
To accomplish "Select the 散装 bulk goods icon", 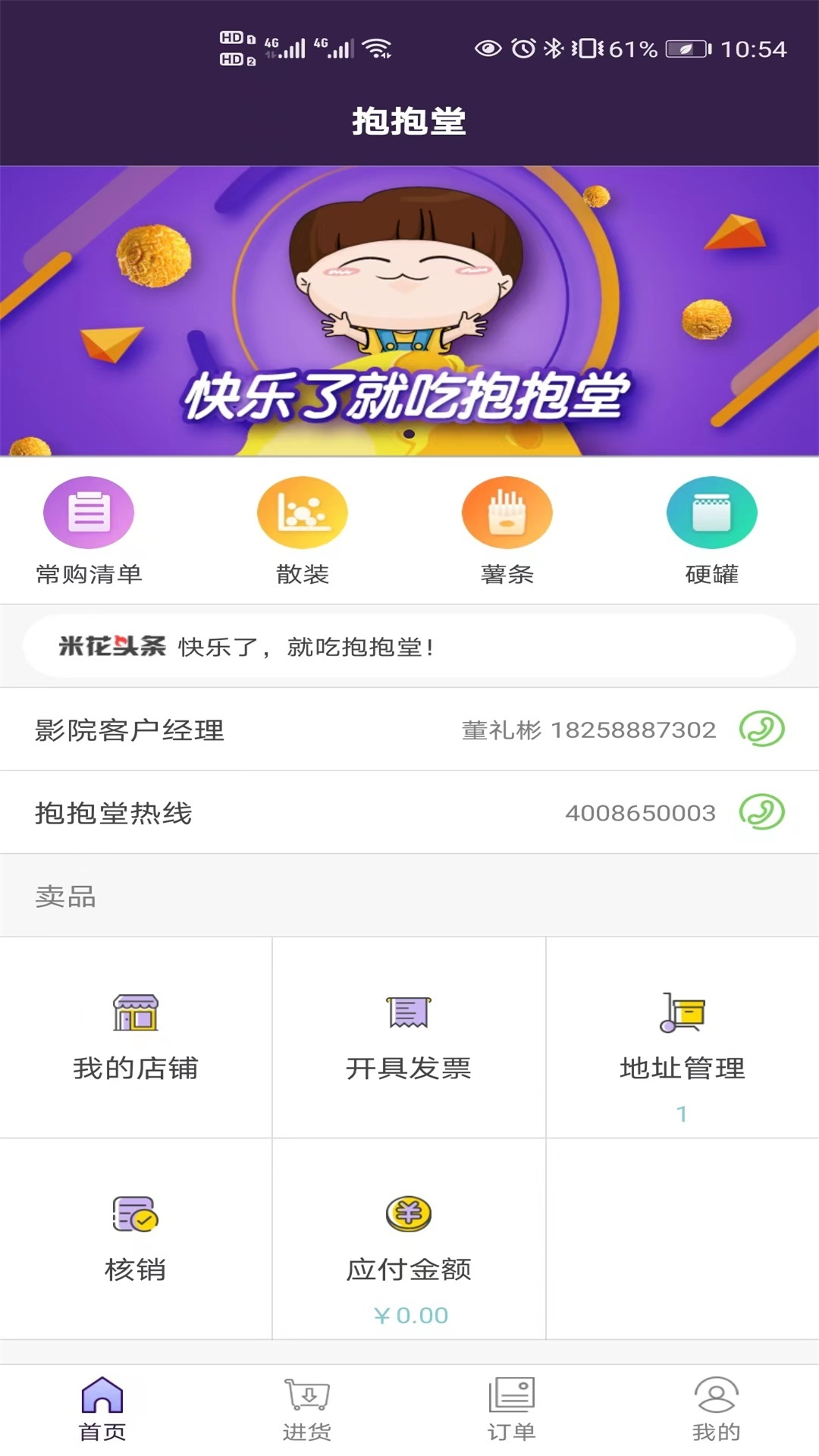I will (302, 512).
